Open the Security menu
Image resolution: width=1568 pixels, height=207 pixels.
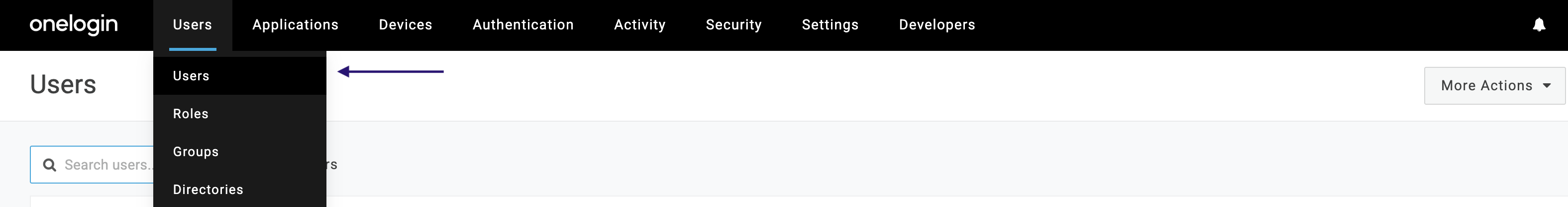[x=733, y=25]
